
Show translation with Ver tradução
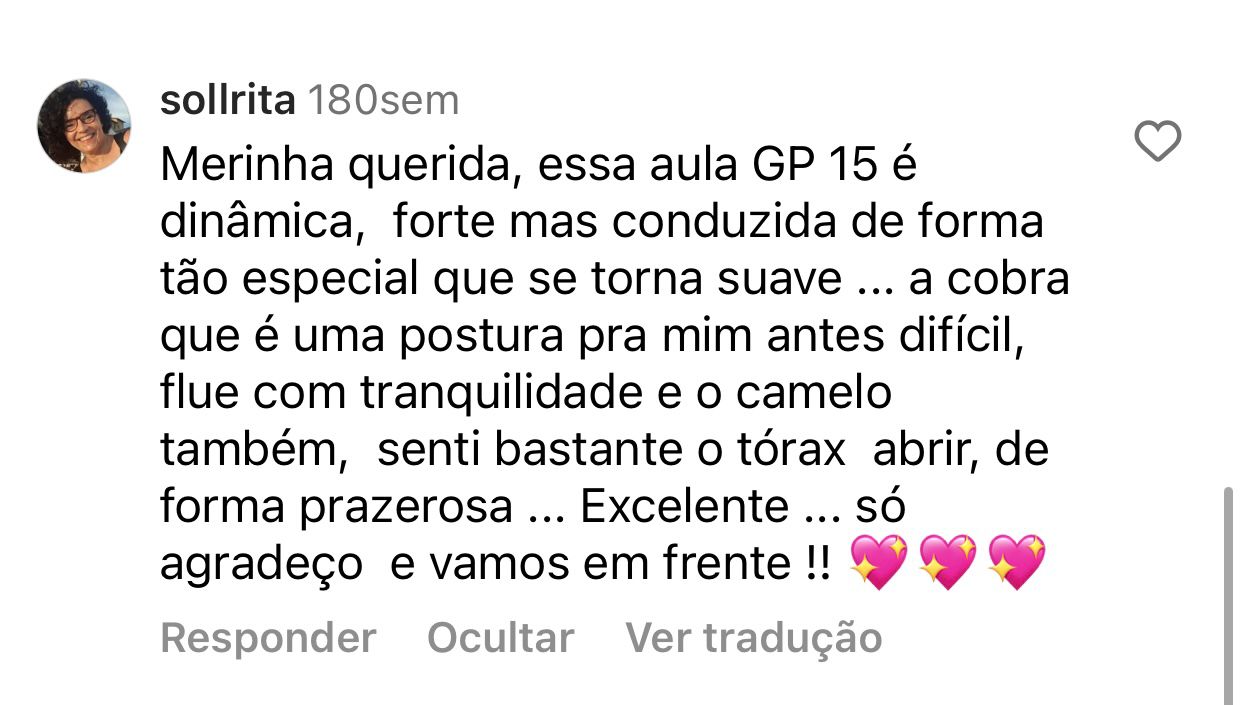coord(753,638)
